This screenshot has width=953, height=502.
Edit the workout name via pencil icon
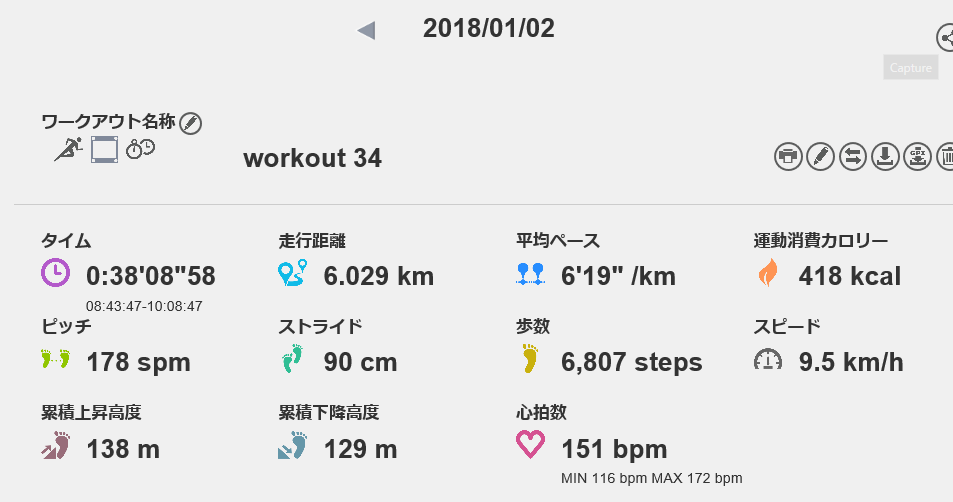click(191, 123)
